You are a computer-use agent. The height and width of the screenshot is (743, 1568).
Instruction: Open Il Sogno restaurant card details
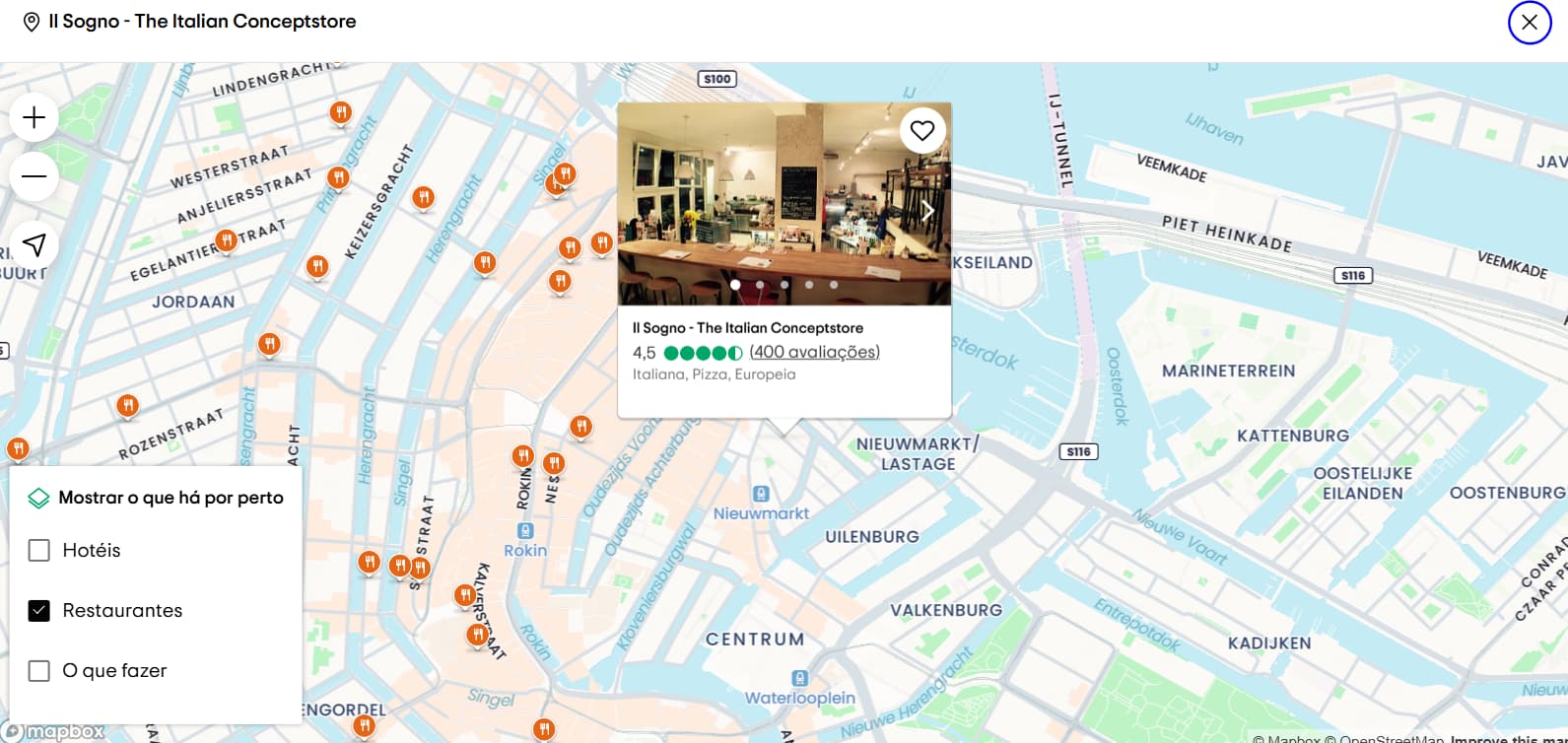tap(747, 328)
